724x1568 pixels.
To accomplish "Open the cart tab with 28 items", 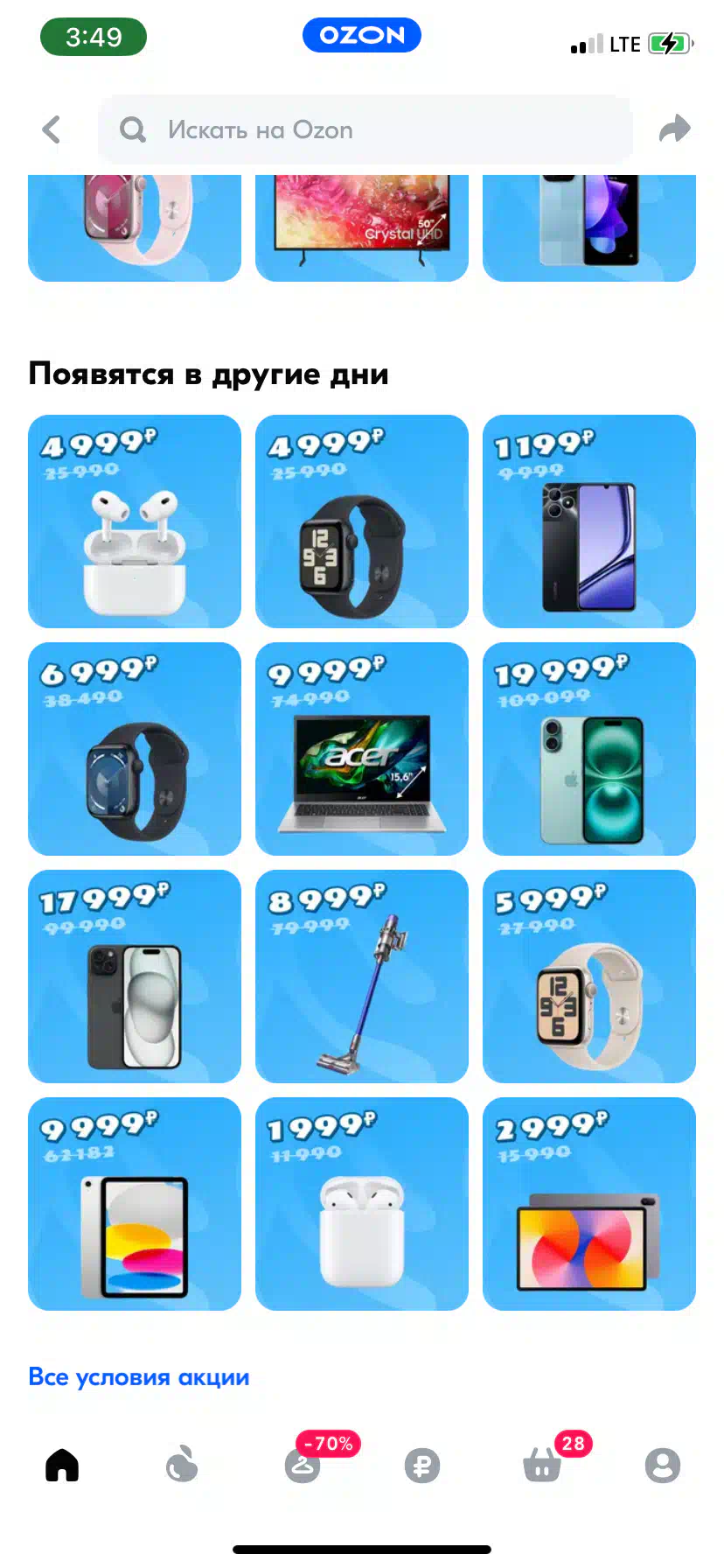I will coord(543,1465).
